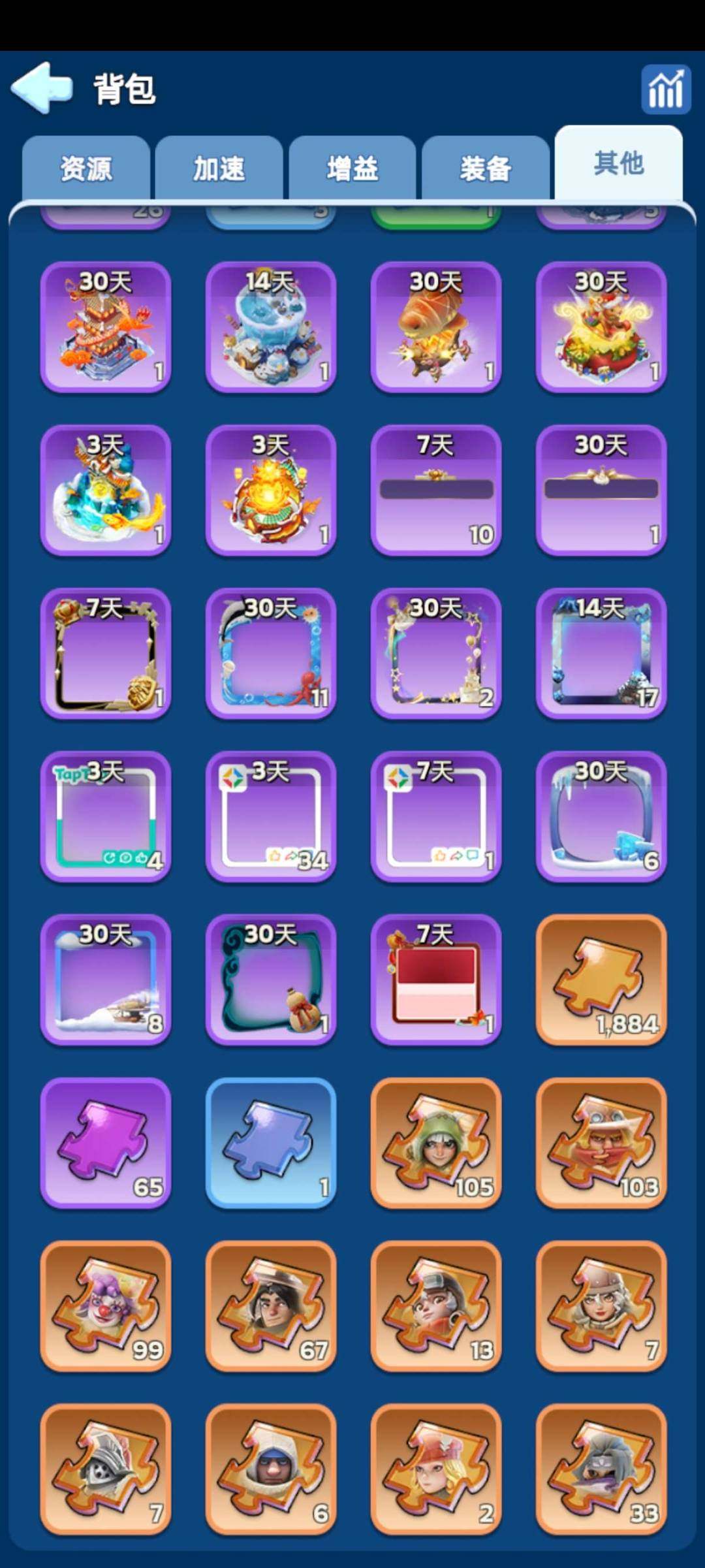This screenshot has height=1568, width=705.
Task: Open the 增益 tab
Action: pos(352,168)
